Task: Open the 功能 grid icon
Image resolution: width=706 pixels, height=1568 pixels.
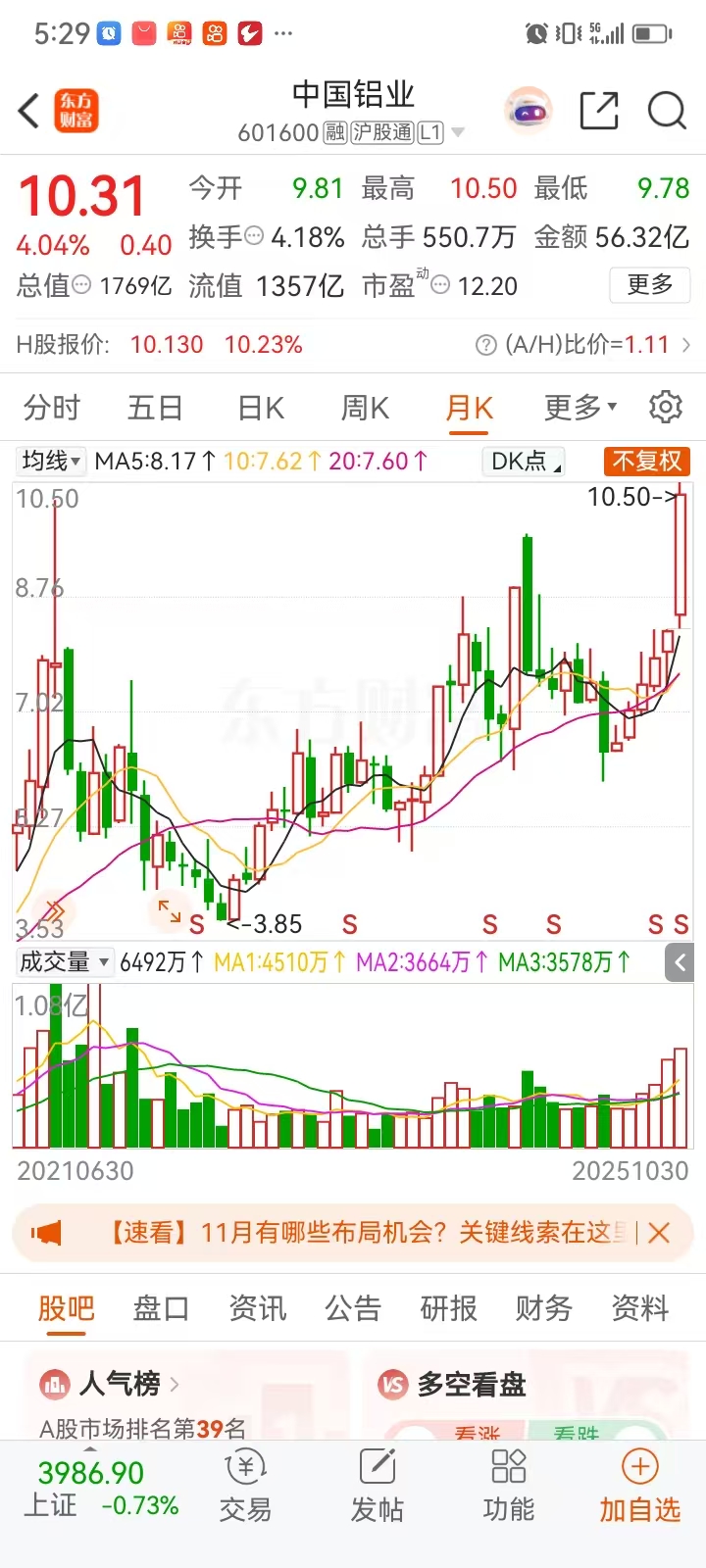Action: pos(508,1485)
